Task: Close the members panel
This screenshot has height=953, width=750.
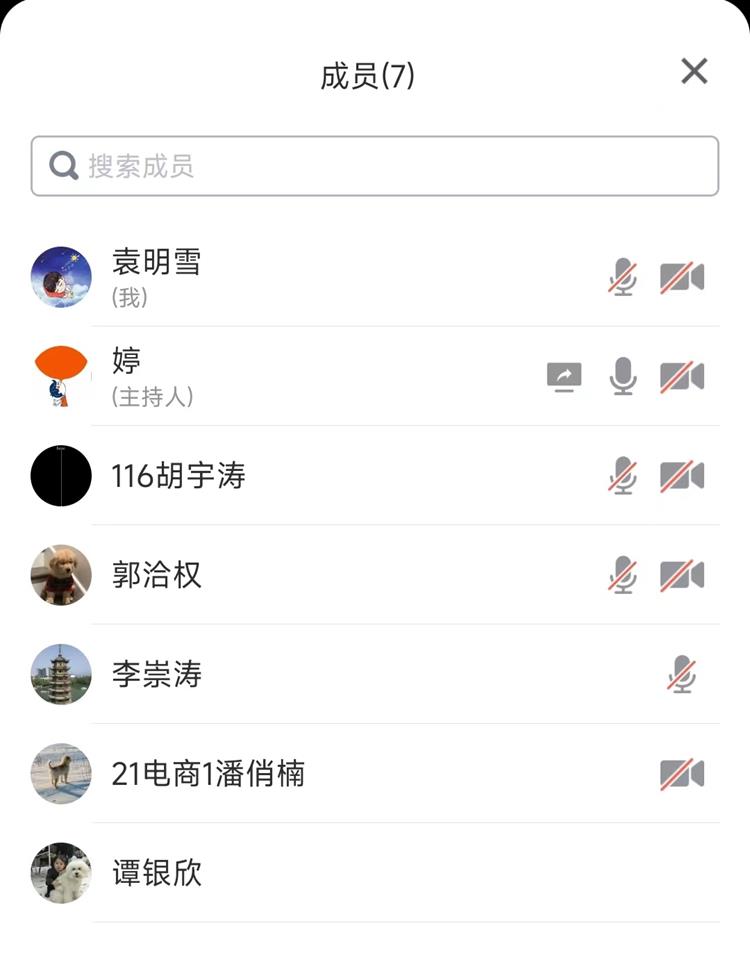Action: 694,71
